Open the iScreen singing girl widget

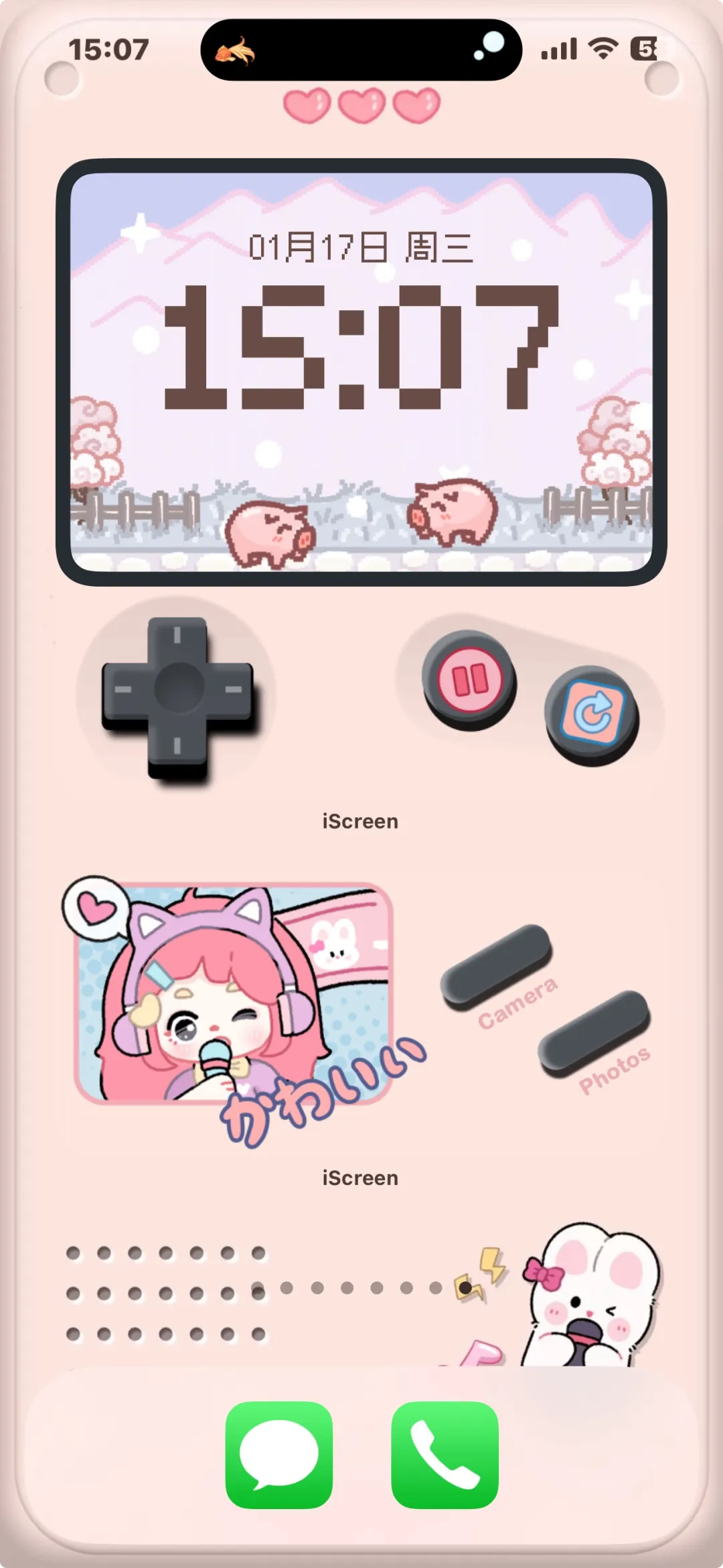coord(234,995)
